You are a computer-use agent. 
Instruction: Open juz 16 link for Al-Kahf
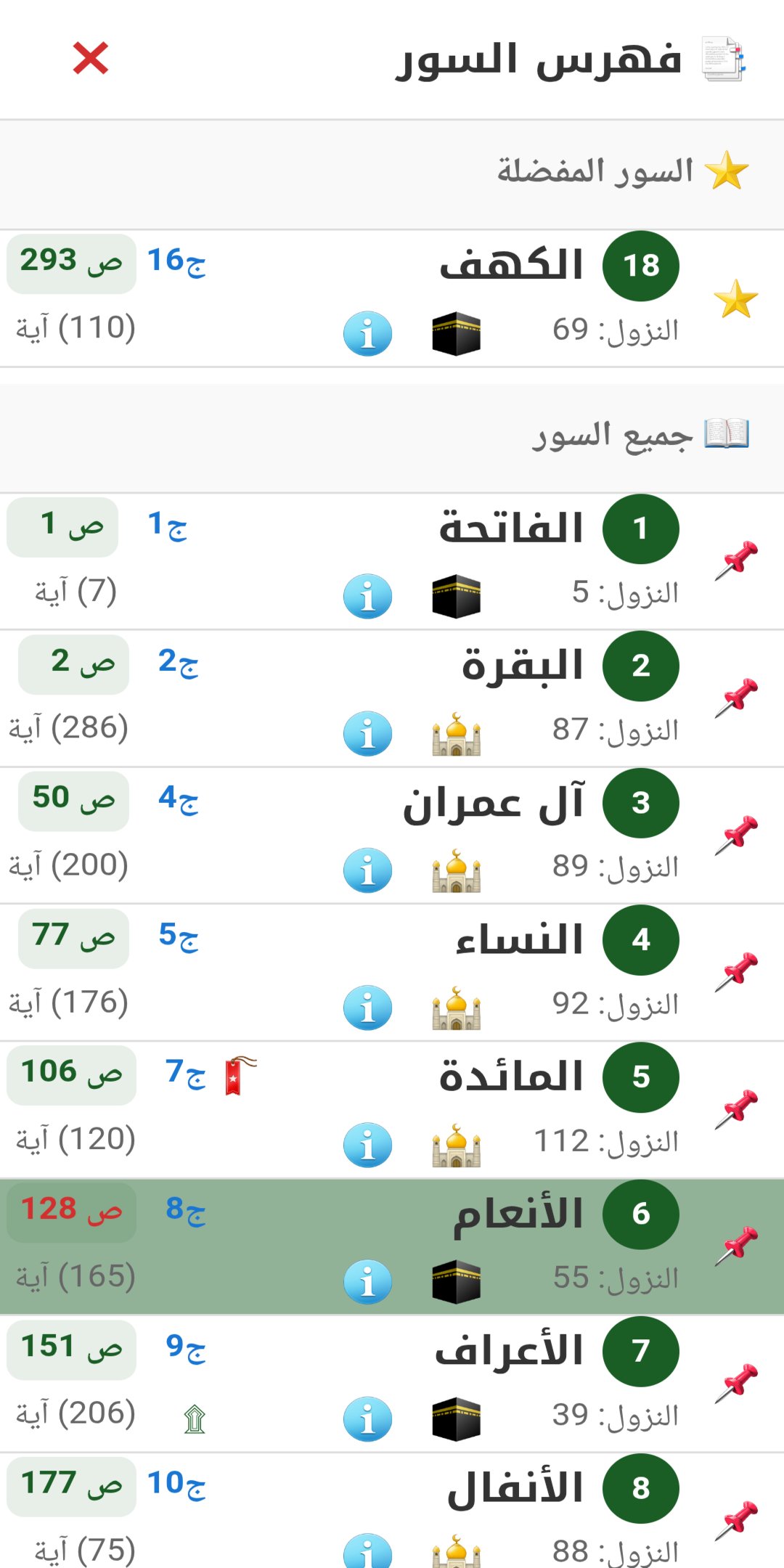(174, 263)
